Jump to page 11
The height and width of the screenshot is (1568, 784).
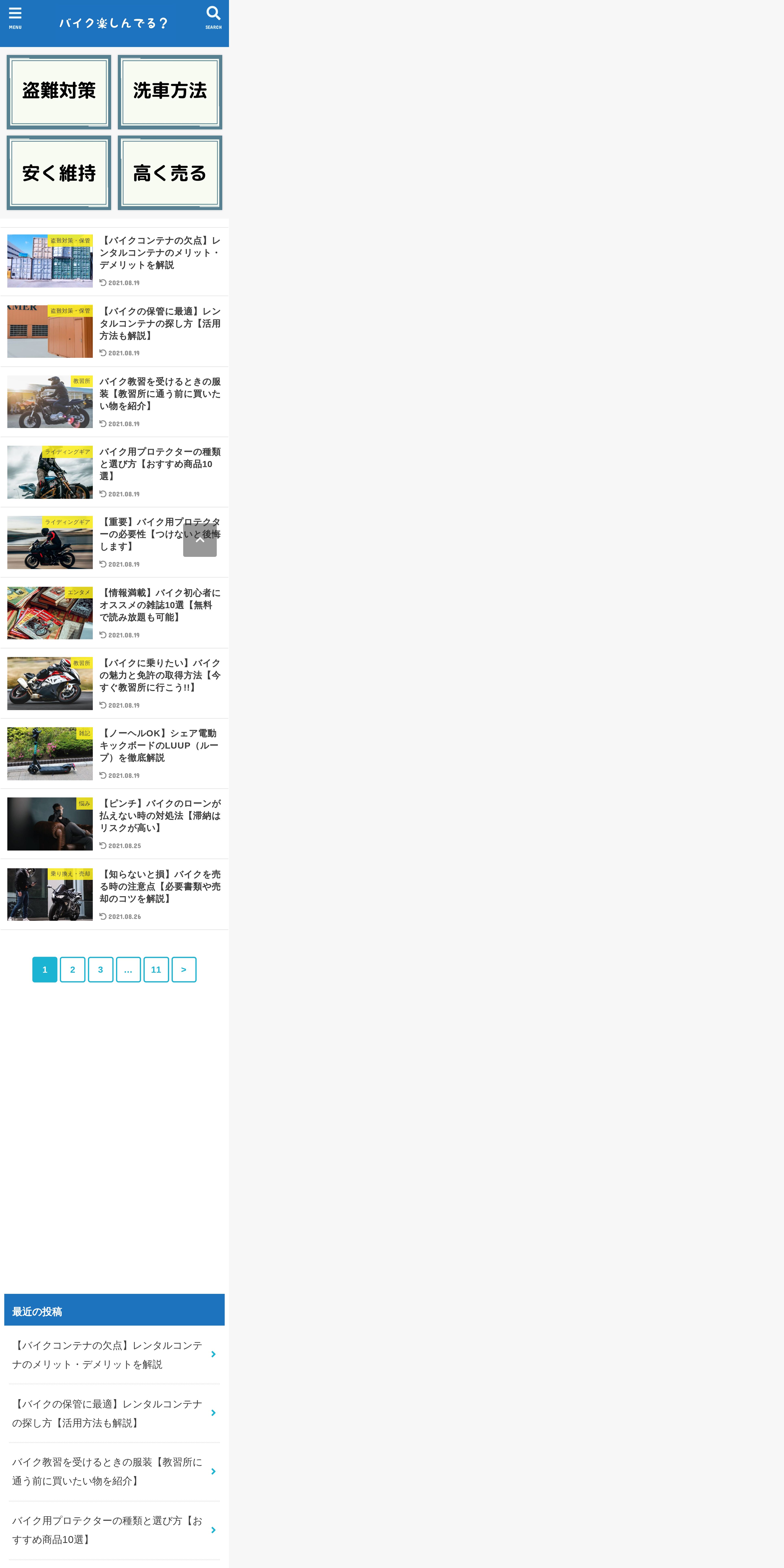[156, 970]
